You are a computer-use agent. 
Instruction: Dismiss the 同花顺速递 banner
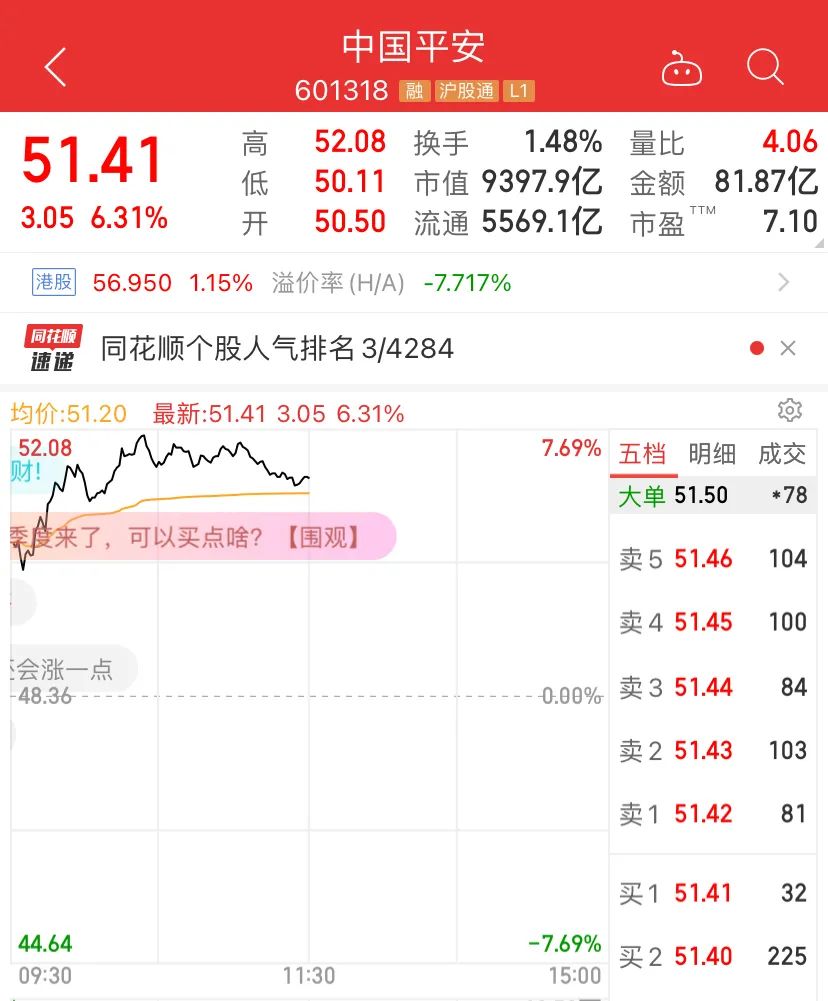click(x=788, y=348)
